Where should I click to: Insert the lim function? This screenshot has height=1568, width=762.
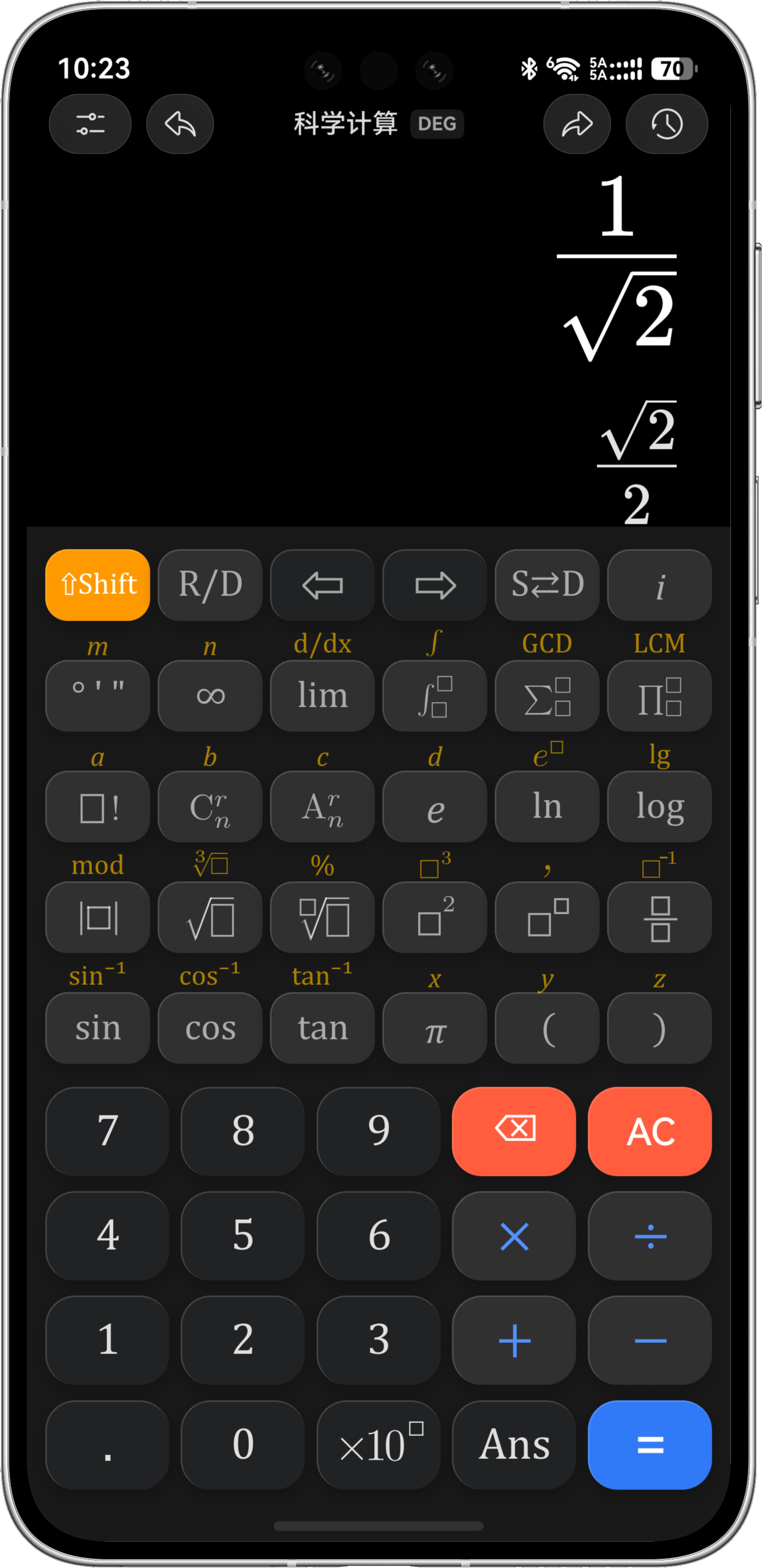click(323, 696)
